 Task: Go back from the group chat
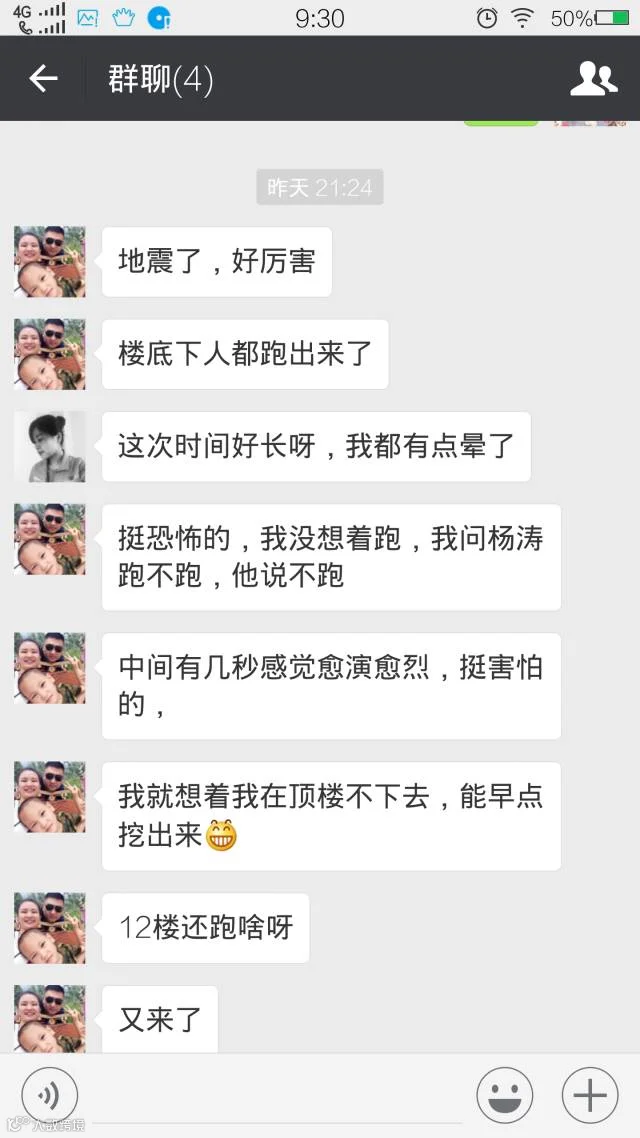click(x=44, y=78)
